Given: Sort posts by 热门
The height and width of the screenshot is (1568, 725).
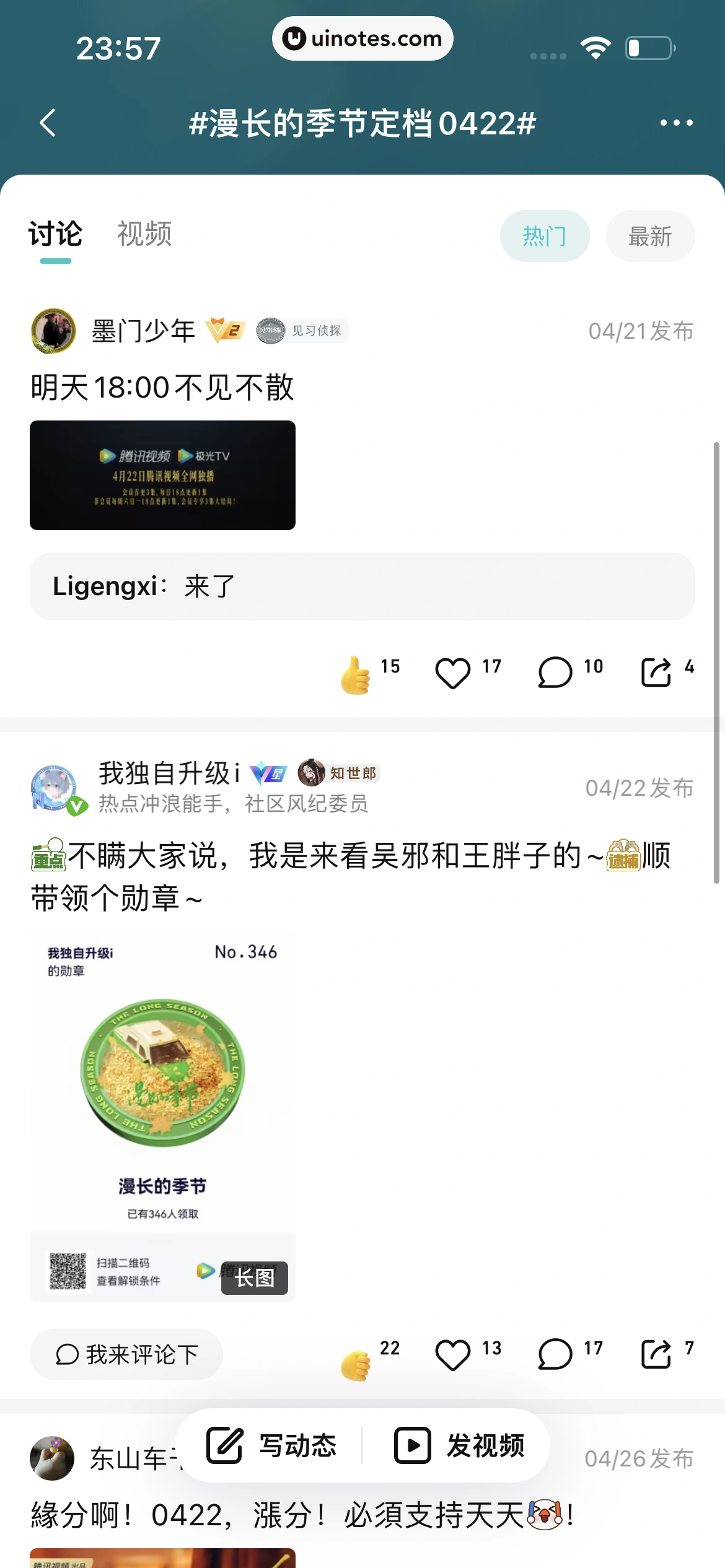Looking at the screenshot, I should [x=544, y=236].
